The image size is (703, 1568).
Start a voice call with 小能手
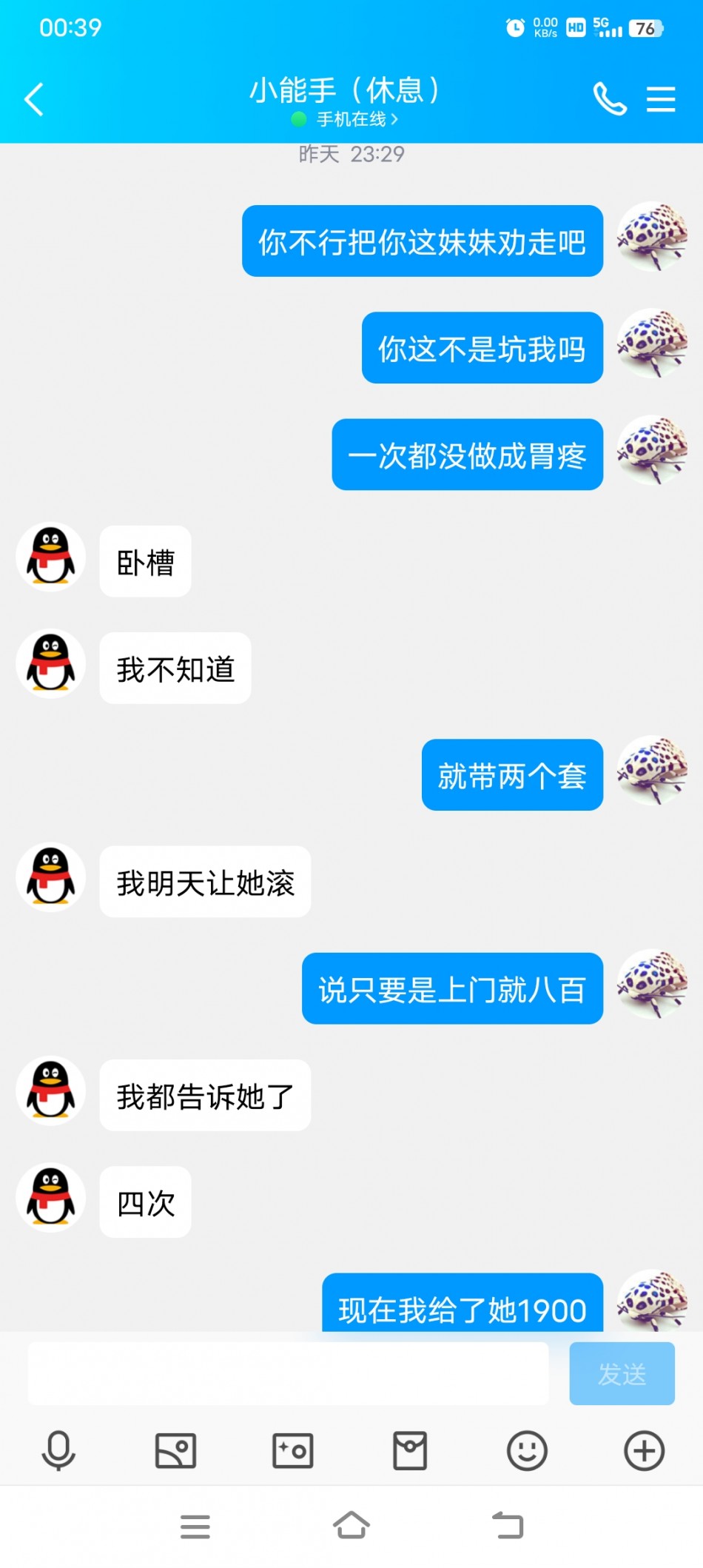click(610, 99)
